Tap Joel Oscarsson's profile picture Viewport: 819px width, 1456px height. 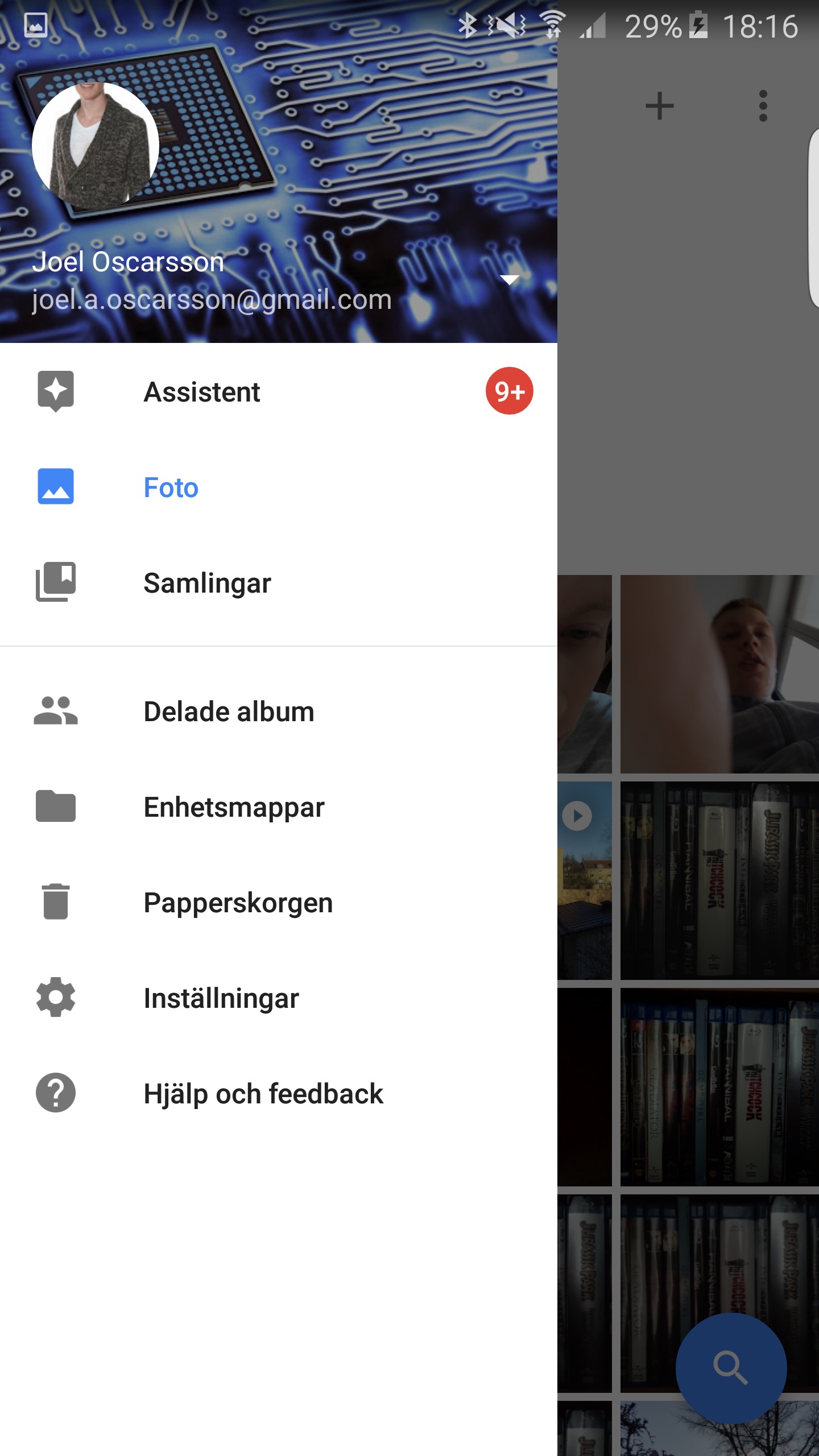click(95, 146)
